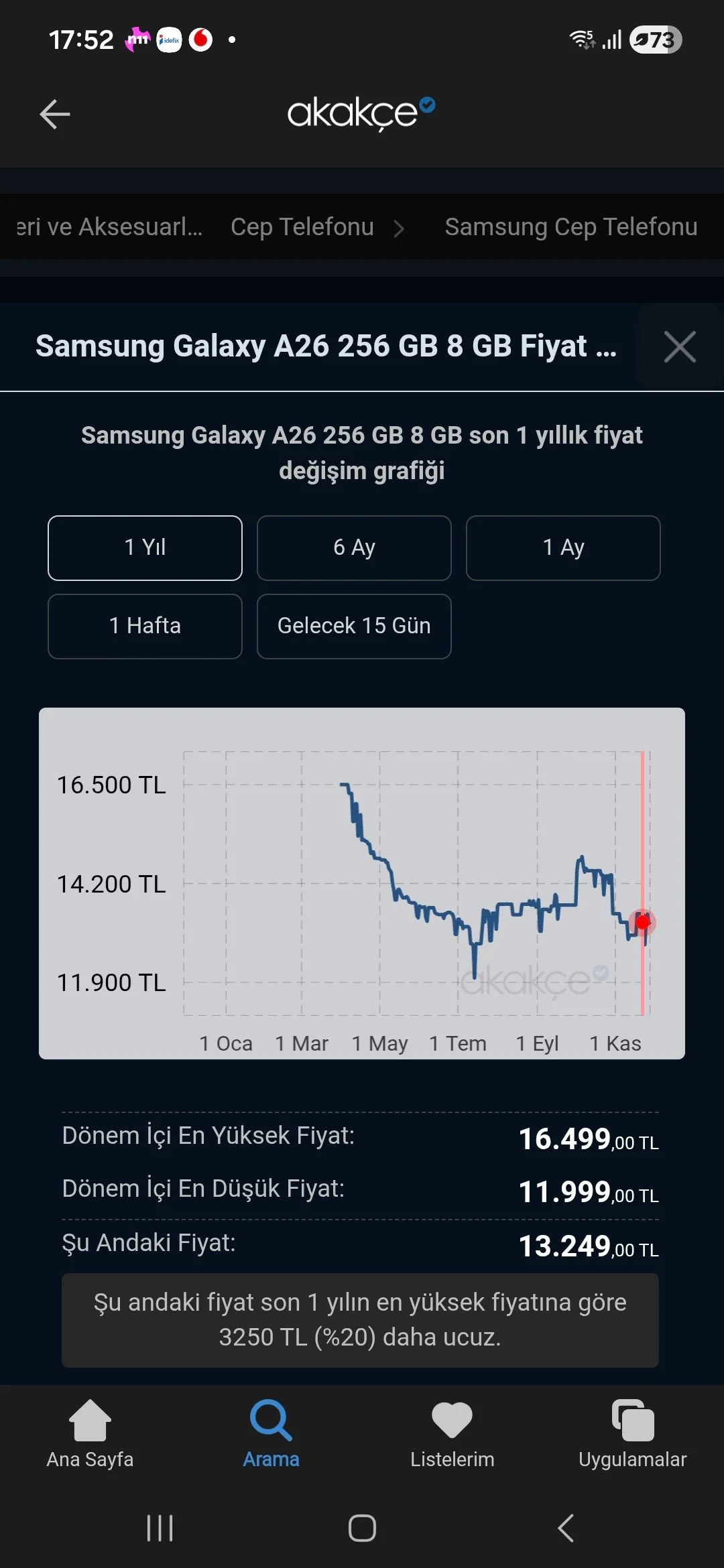
Task: Go back using the header arrow
Action: [x=55, y=114]
